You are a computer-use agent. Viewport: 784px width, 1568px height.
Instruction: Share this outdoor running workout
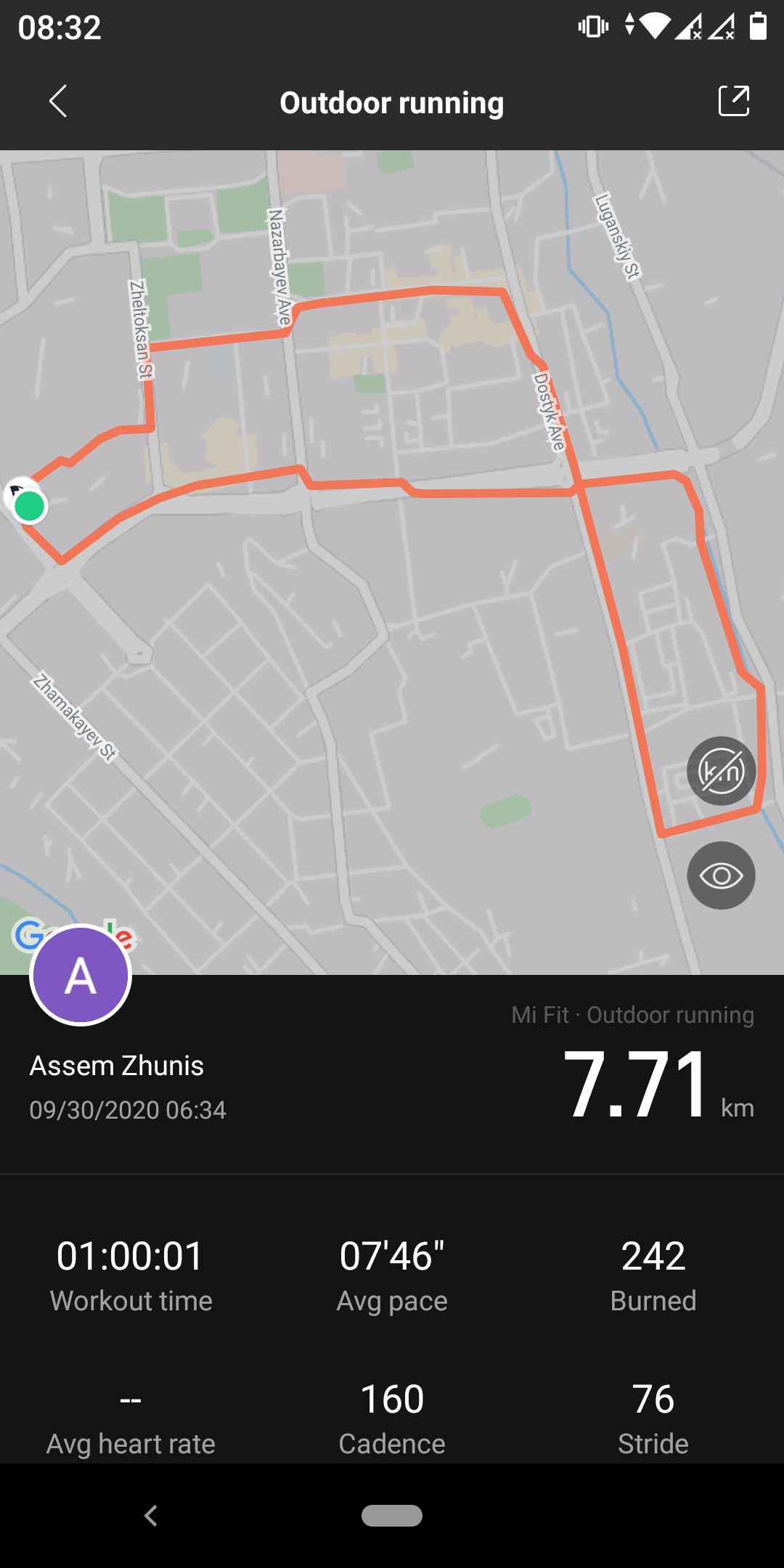coord(733,101)
